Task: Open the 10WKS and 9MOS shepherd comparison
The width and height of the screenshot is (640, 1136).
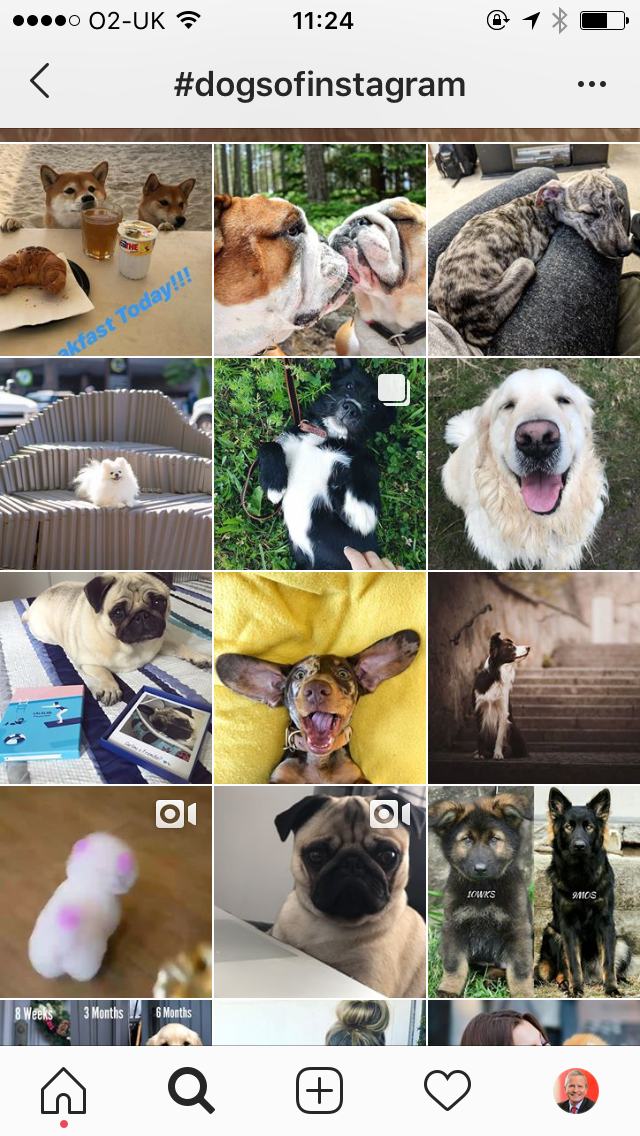Action: [534, 892]
